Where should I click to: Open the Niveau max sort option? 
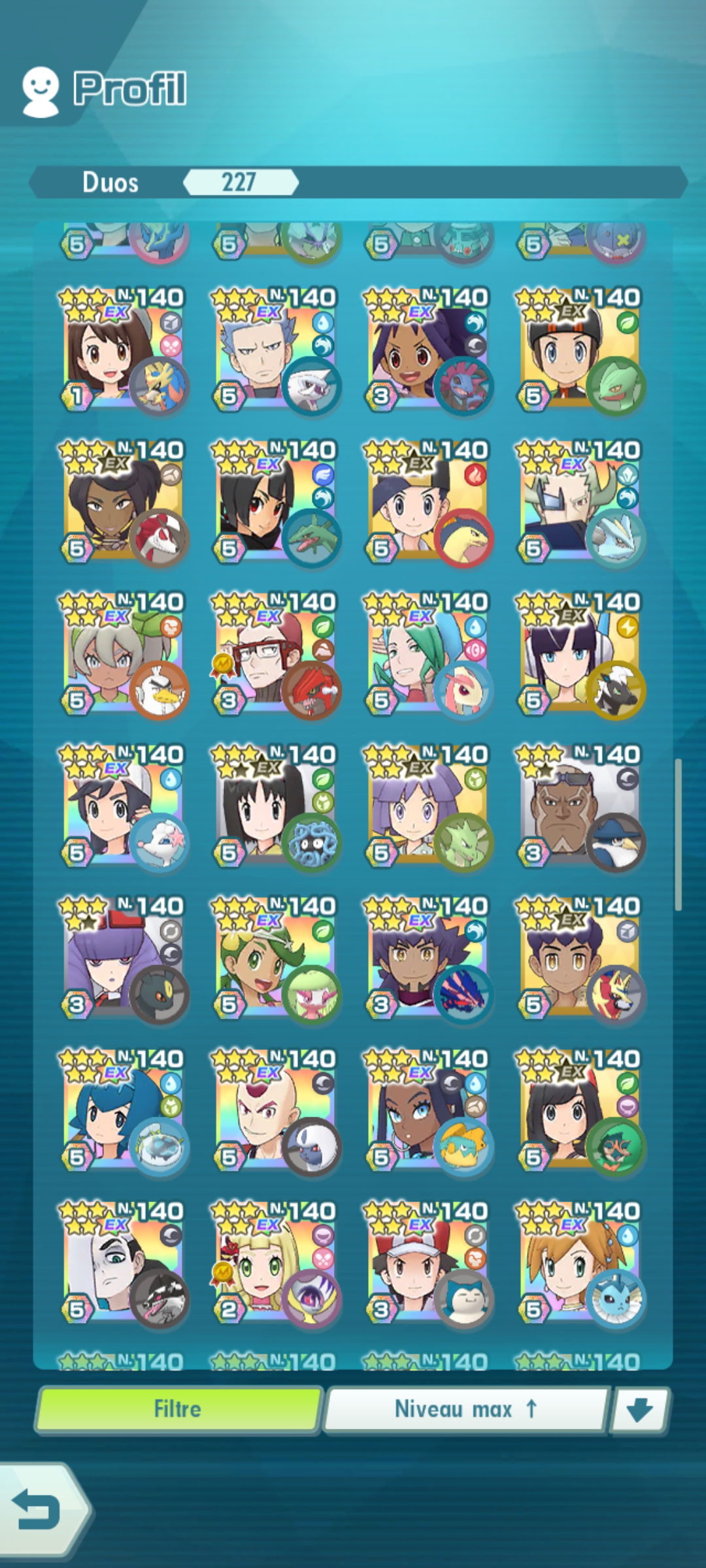tap(467, 1409)
